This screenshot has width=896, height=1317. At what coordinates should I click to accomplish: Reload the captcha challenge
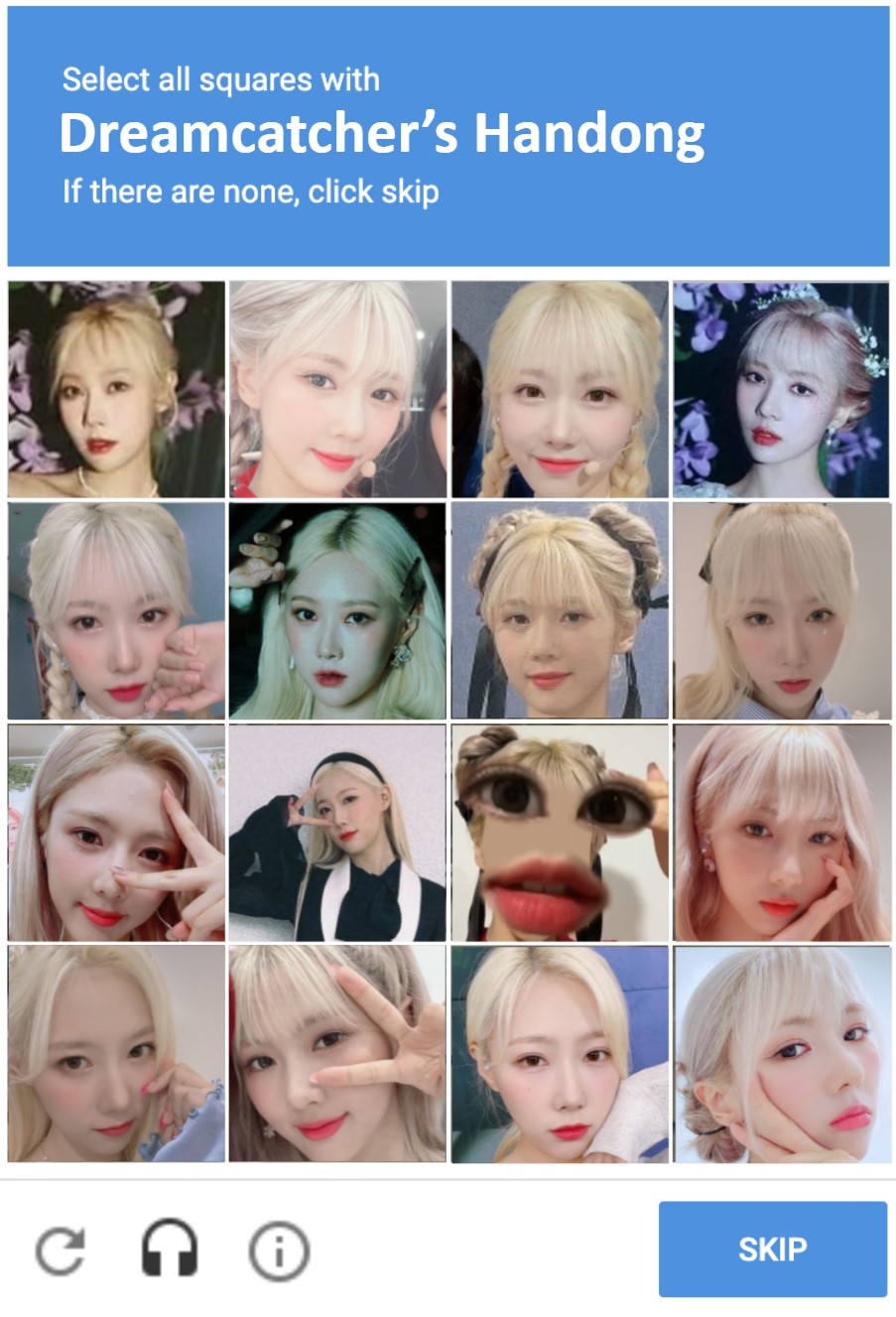pos(61,1250)
